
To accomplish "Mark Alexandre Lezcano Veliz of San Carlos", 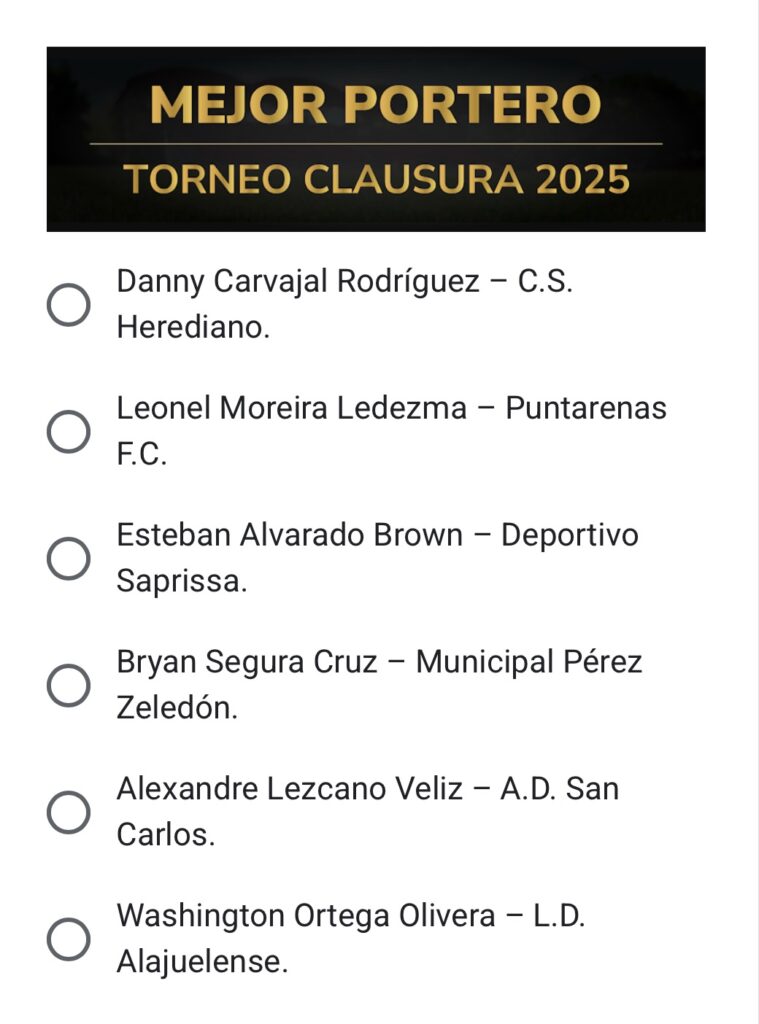I will (x=68, y=812).
